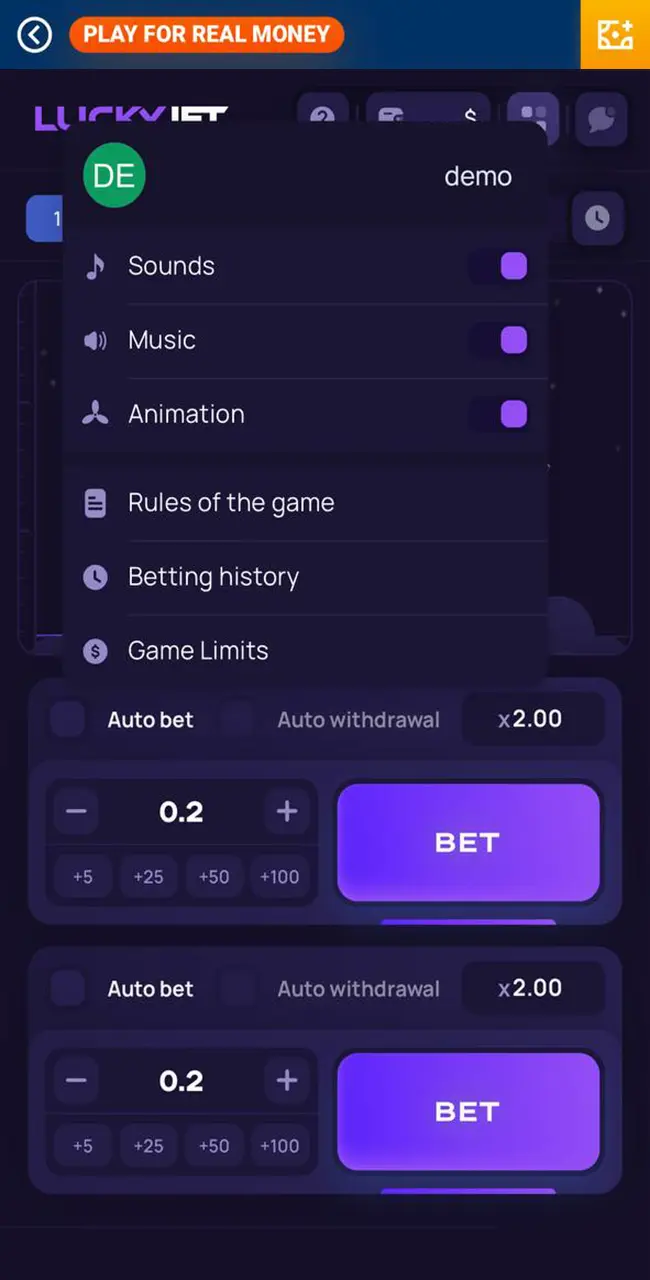The image size is (650, 1280).
Task: Go back using the arrow icon
Action: pos(34,35)
